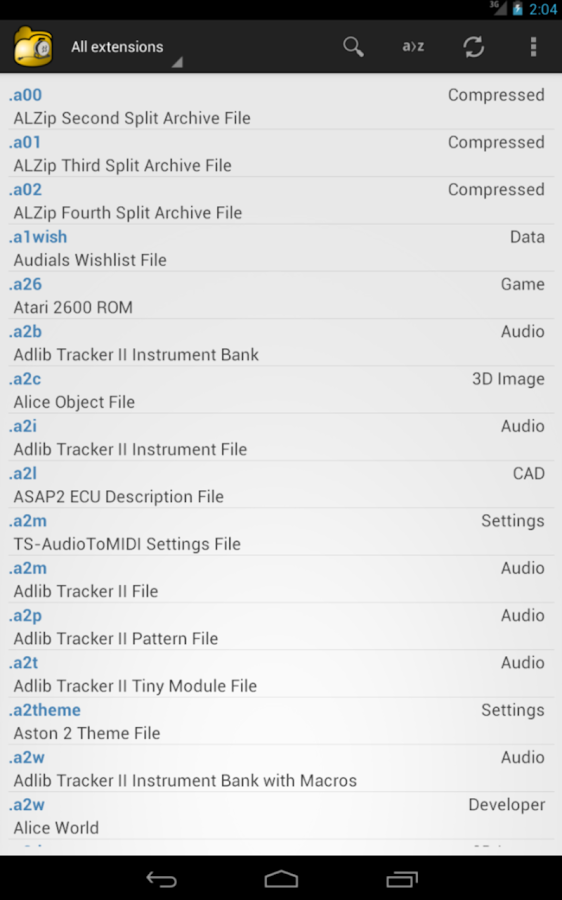Return to the home screen
Image resolution: width=562 pixels, height=900 pixels.
click(x=281, y=879)
